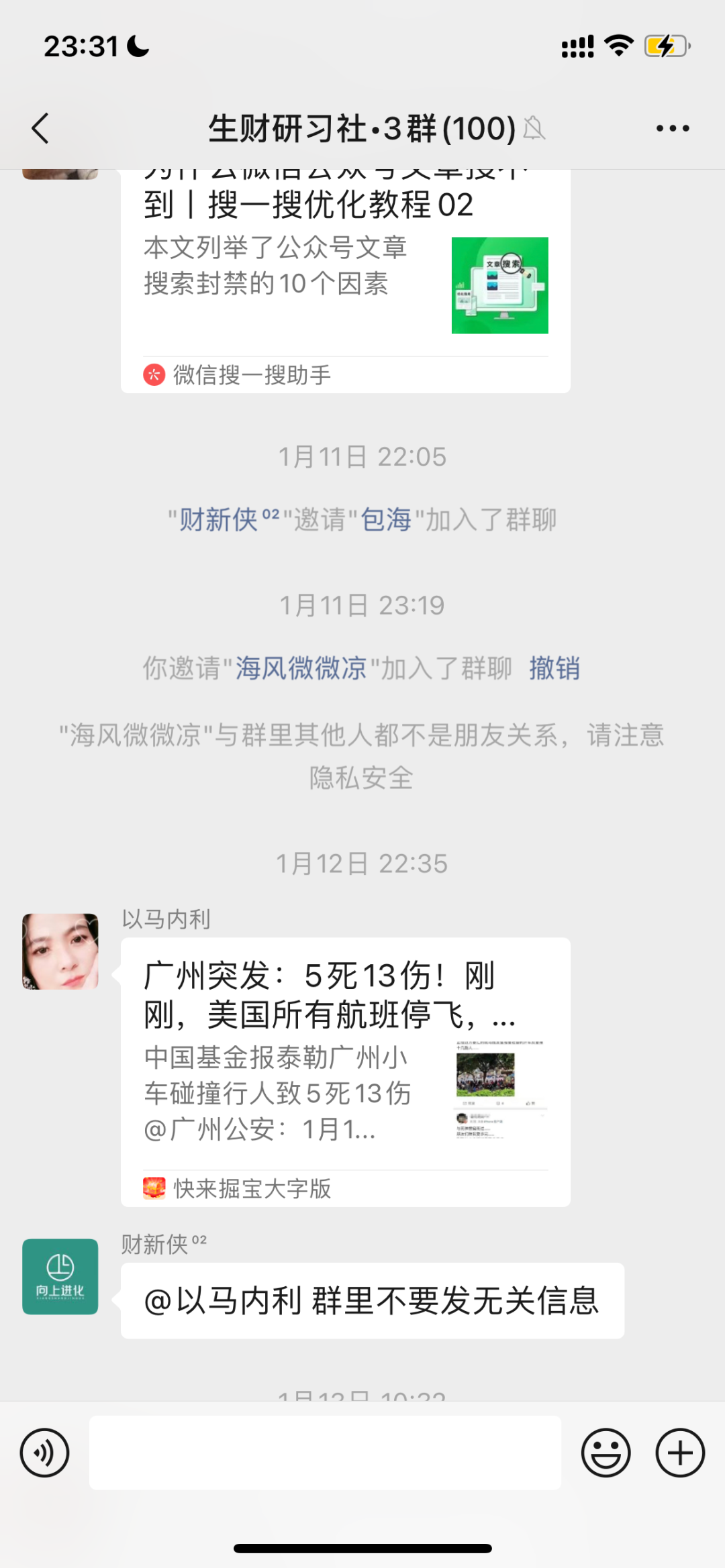This screenshot has width=725, height=1568.
Task: Open the emoji picker icon
Action: coord(606,1453)
